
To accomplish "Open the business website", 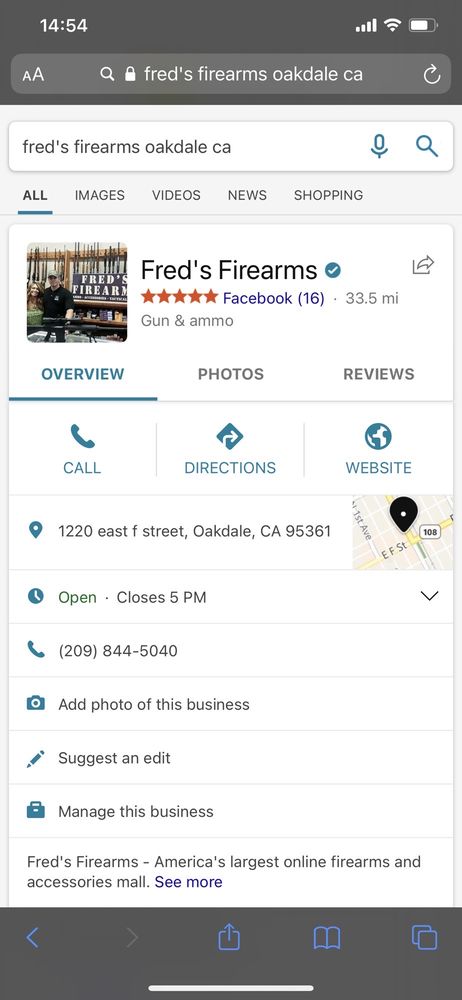I will [x=378, y=450].
